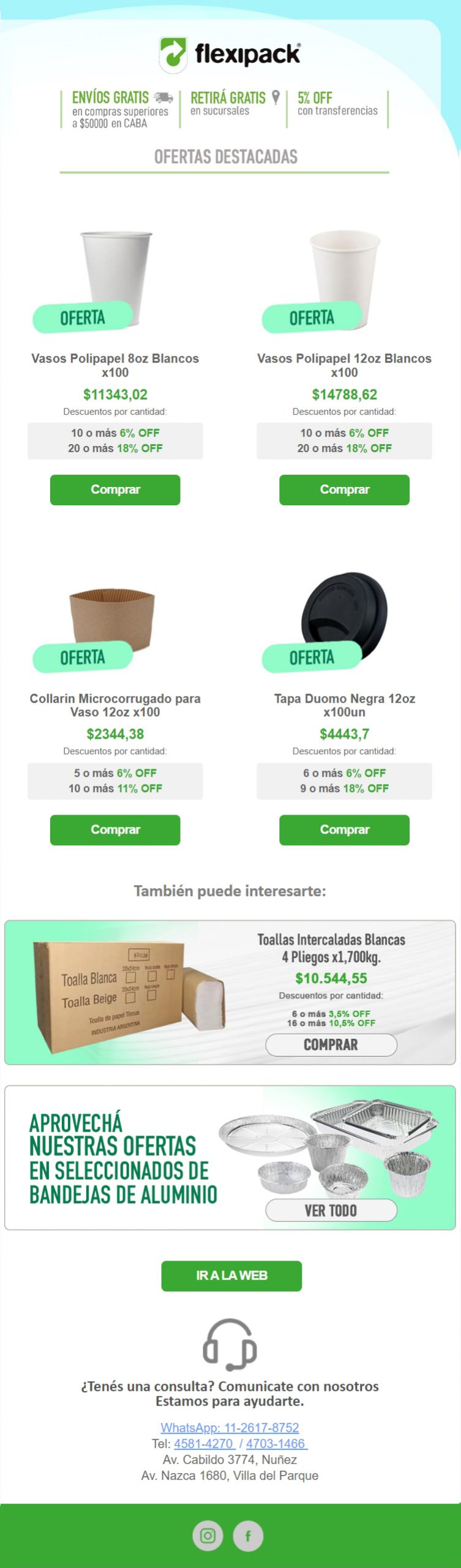Open the Instagram icon in the footer
The height and width of the screenshot is (1568, 461).
pyautogui.click(x=208, y=1536)
